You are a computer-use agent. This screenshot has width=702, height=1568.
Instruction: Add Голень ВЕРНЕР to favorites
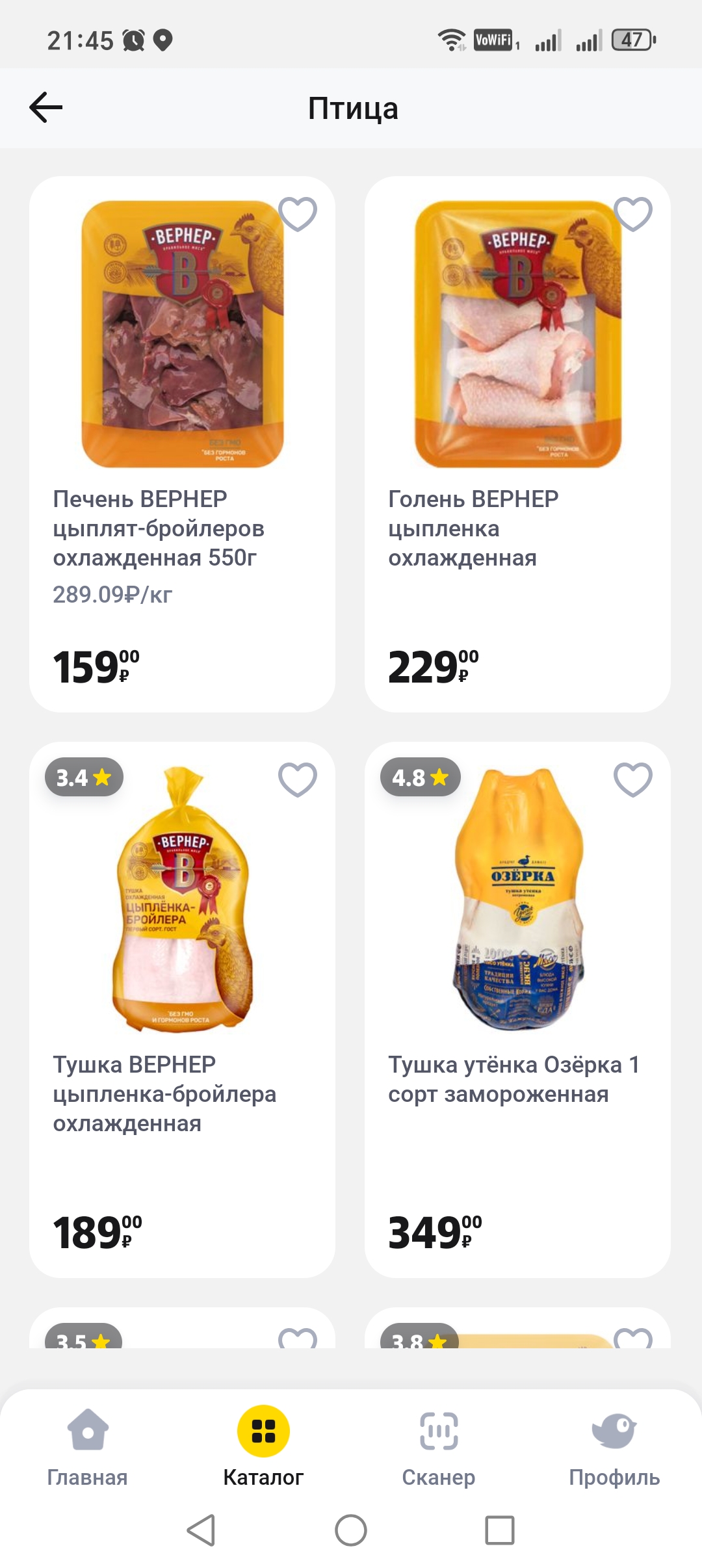tap(633, 214)
